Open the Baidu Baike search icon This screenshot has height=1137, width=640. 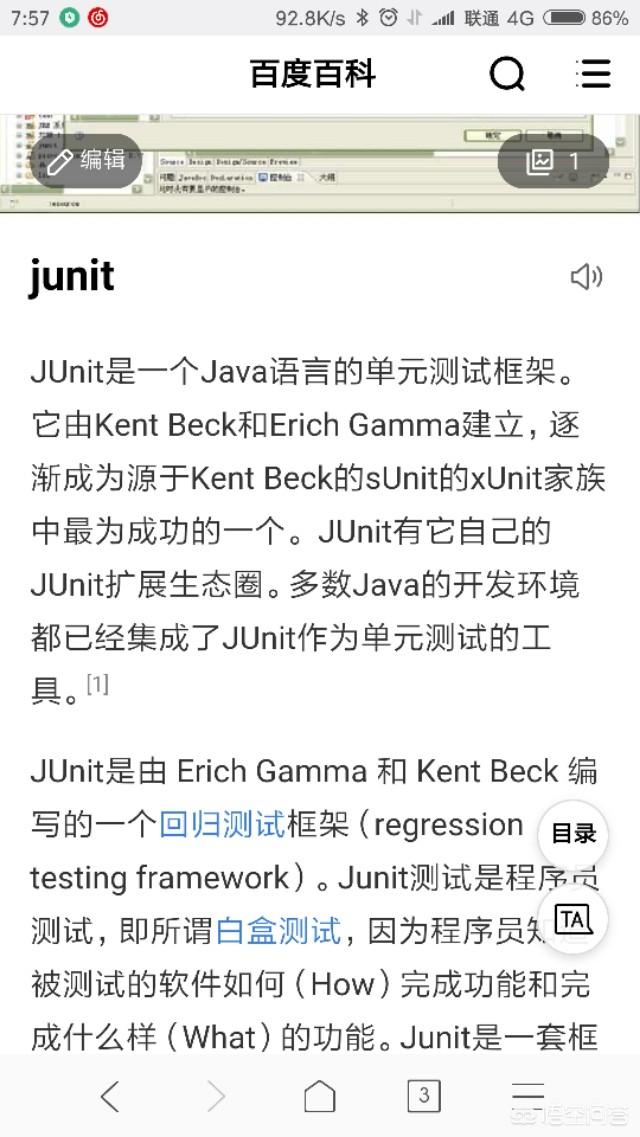click(507, 73)
